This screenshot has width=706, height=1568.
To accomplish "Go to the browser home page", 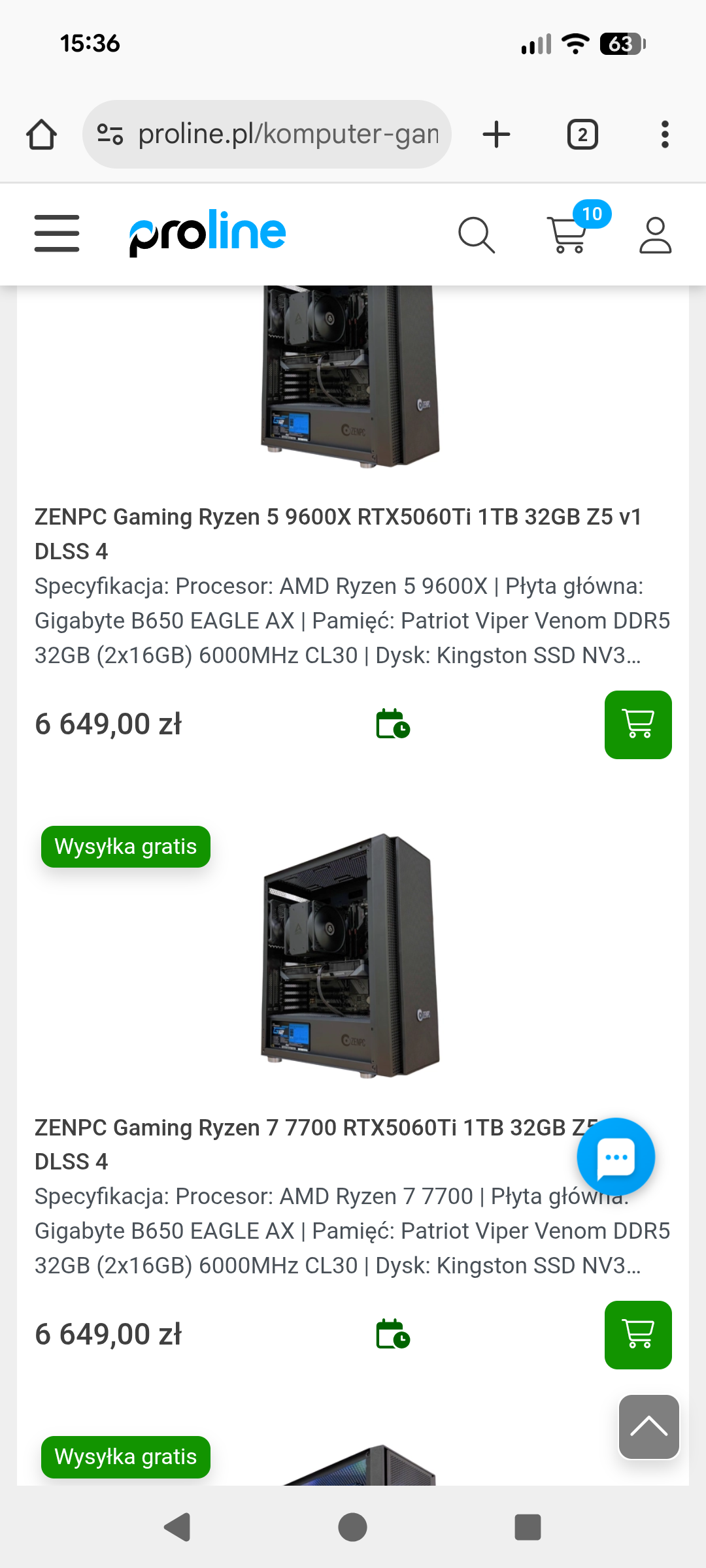I will (x=41, y=135).
